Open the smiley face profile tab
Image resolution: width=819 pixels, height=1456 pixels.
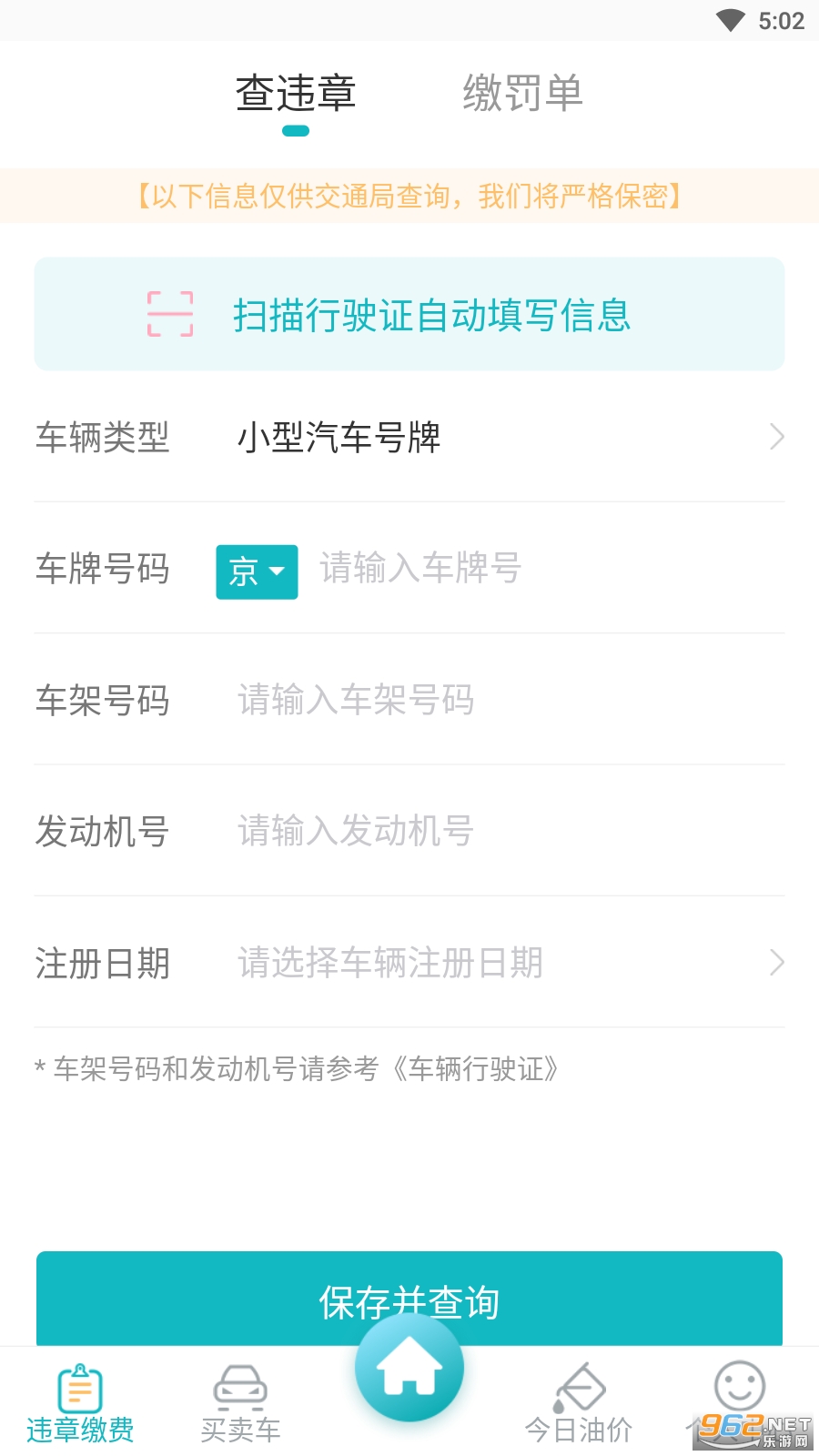click(x=739, y=1388)
